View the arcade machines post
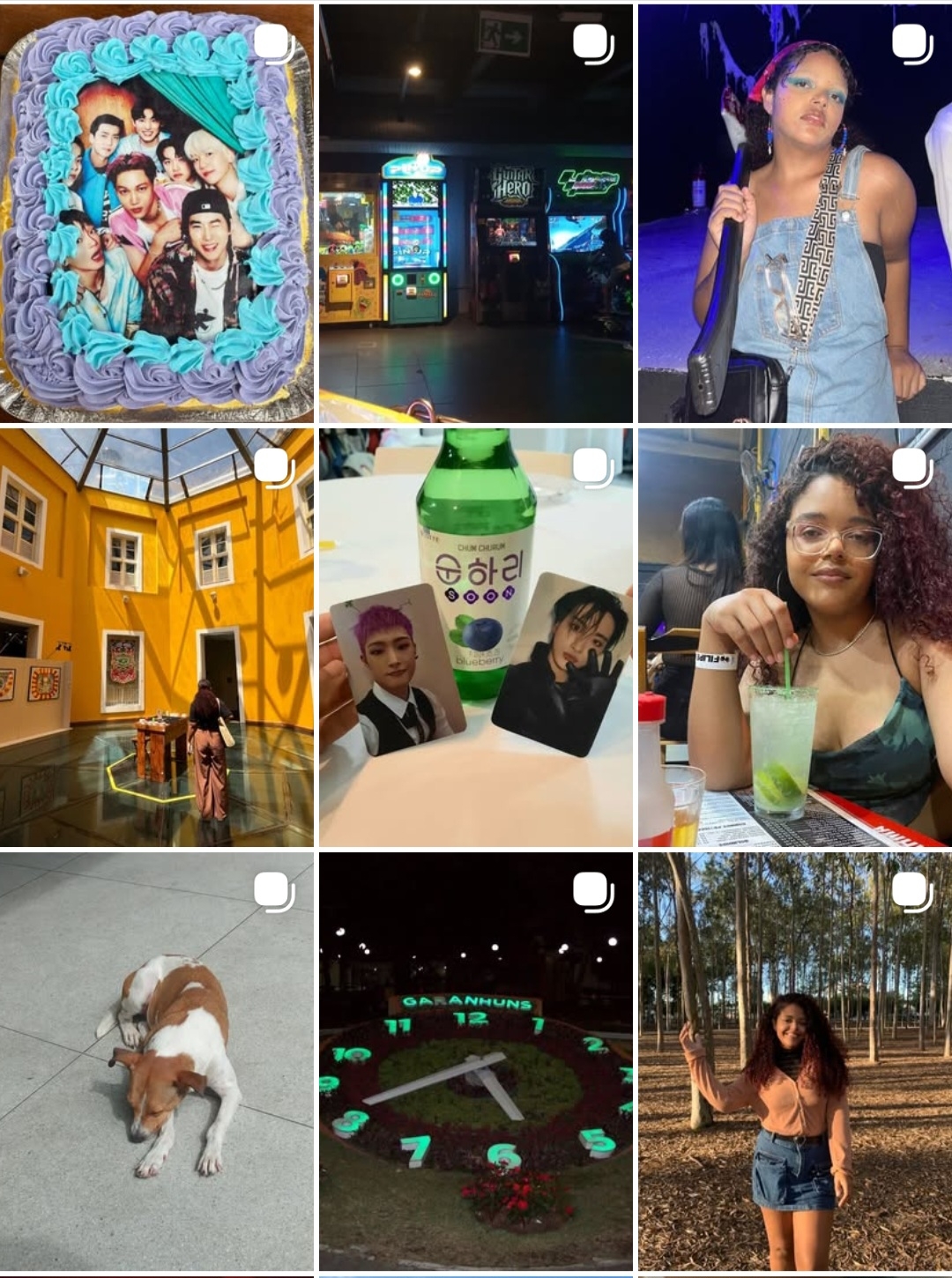 pos(476,213)
